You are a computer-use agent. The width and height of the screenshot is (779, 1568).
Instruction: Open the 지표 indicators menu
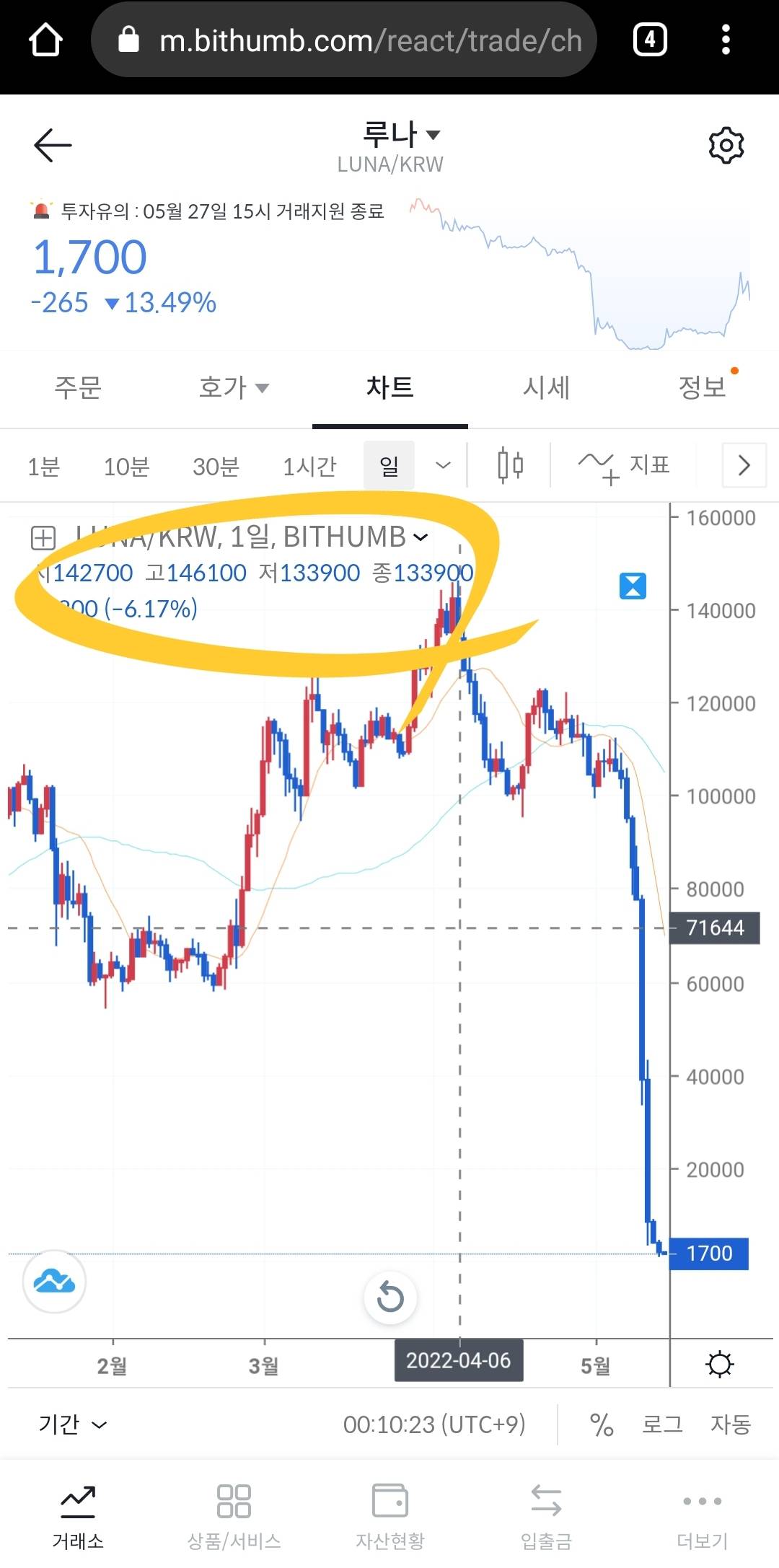tap(625, 466)
